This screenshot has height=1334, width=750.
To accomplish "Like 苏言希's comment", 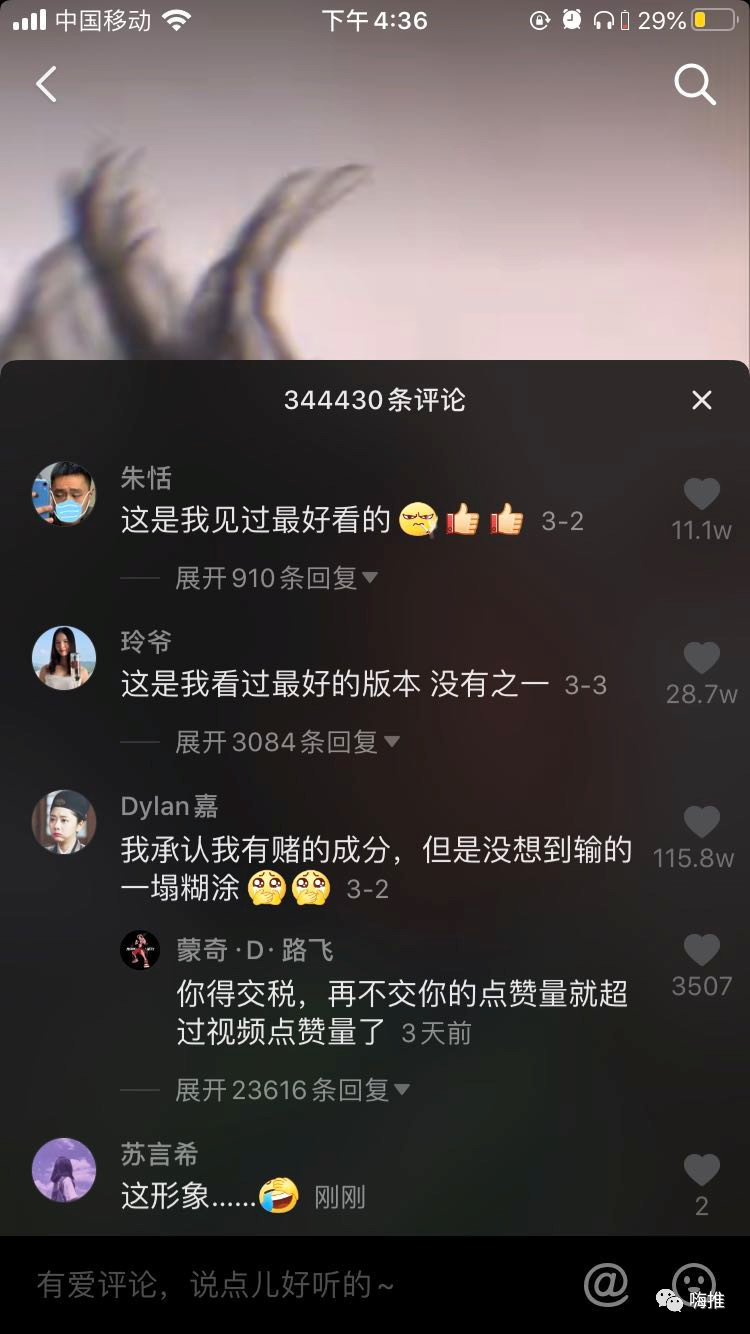I will [701, 1170].
